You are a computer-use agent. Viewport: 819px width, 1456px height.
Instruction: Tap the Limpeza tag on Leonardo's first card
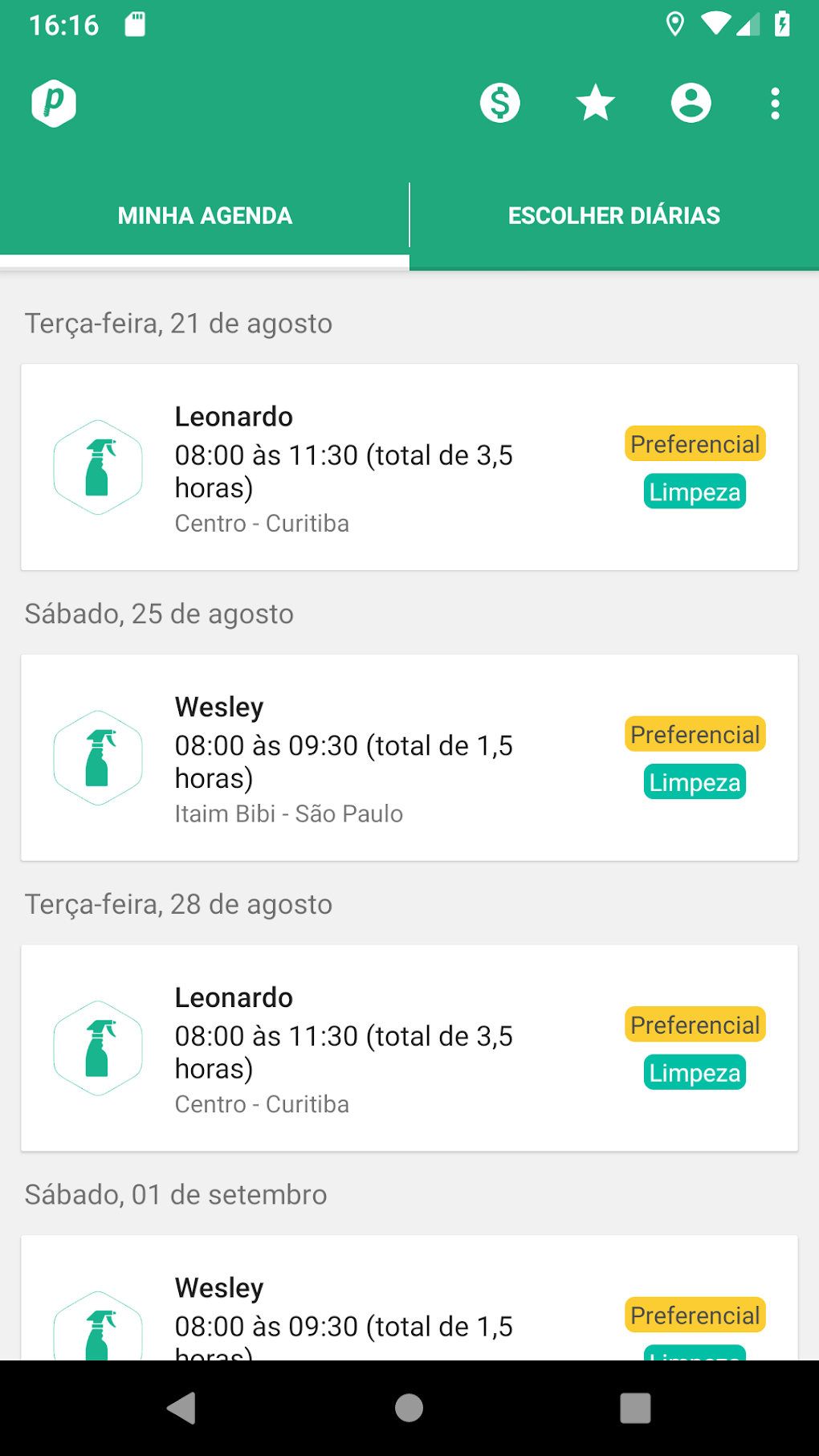(694, 491)
